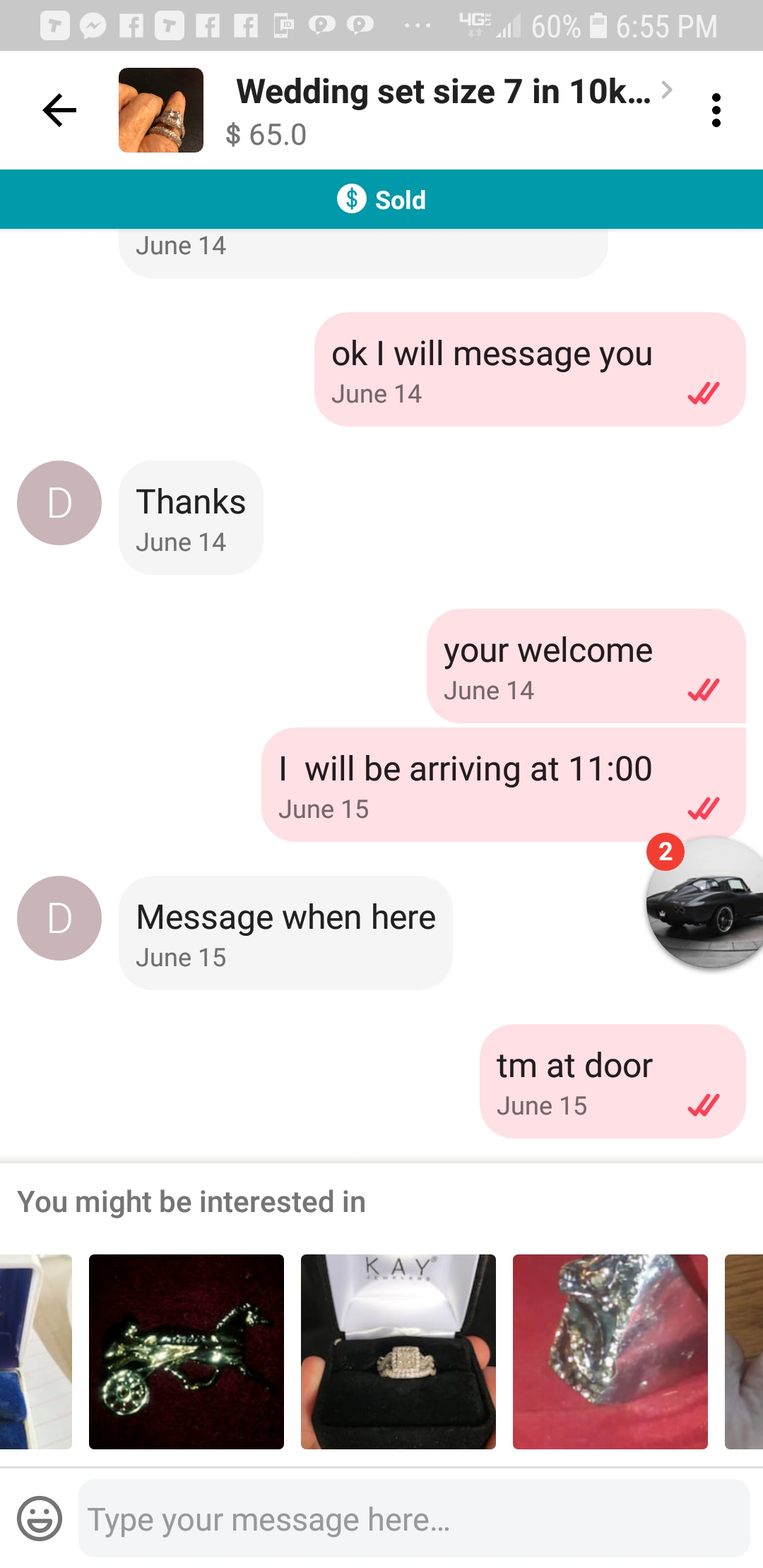View the profile avatar beside Thanks message

tap(59, 503)
